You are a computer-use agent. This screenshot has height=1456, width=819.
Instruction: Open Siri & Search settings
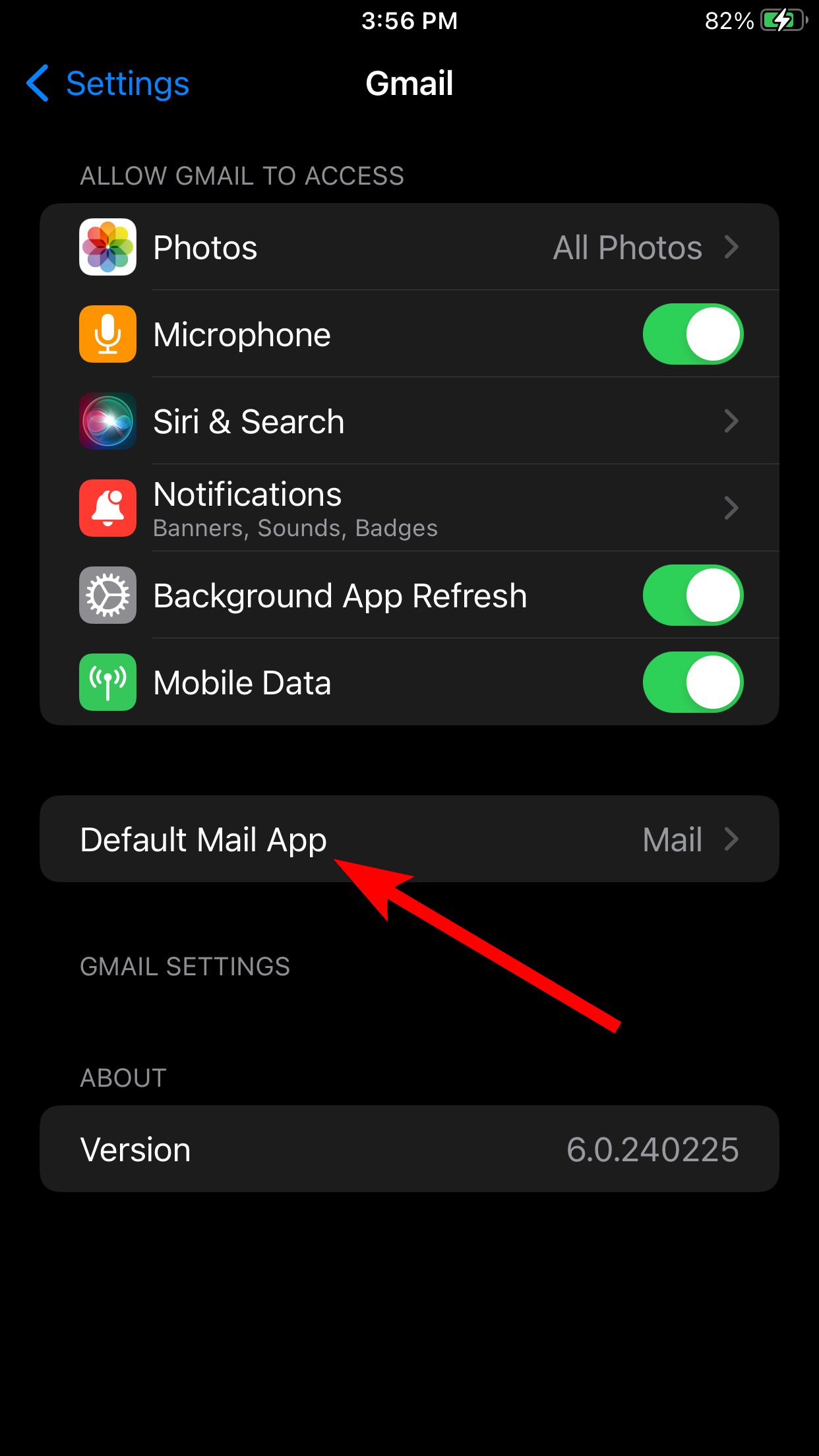click(x=409, y=421)
